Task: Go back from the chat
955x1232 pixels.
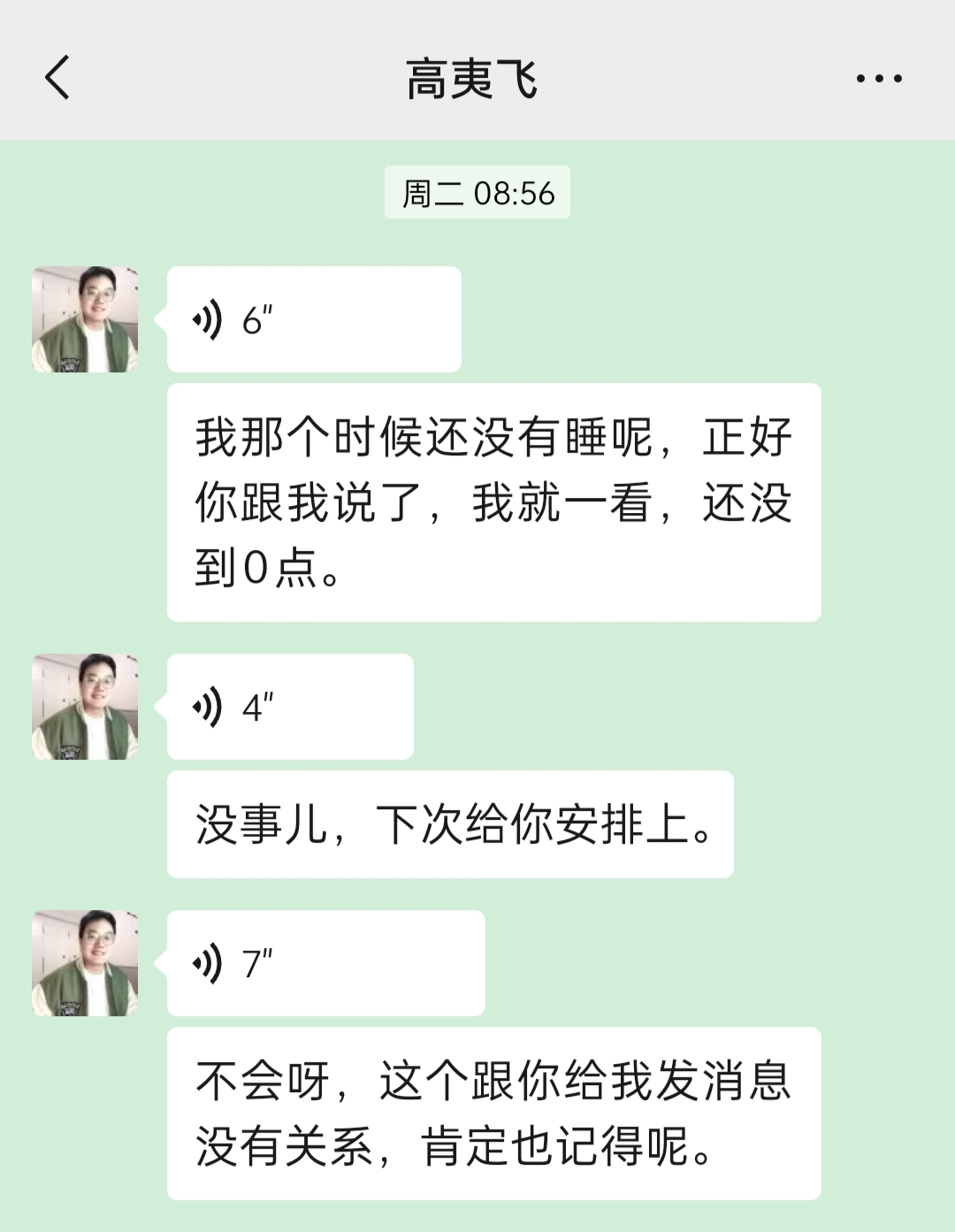Action: tap(57, 78)
